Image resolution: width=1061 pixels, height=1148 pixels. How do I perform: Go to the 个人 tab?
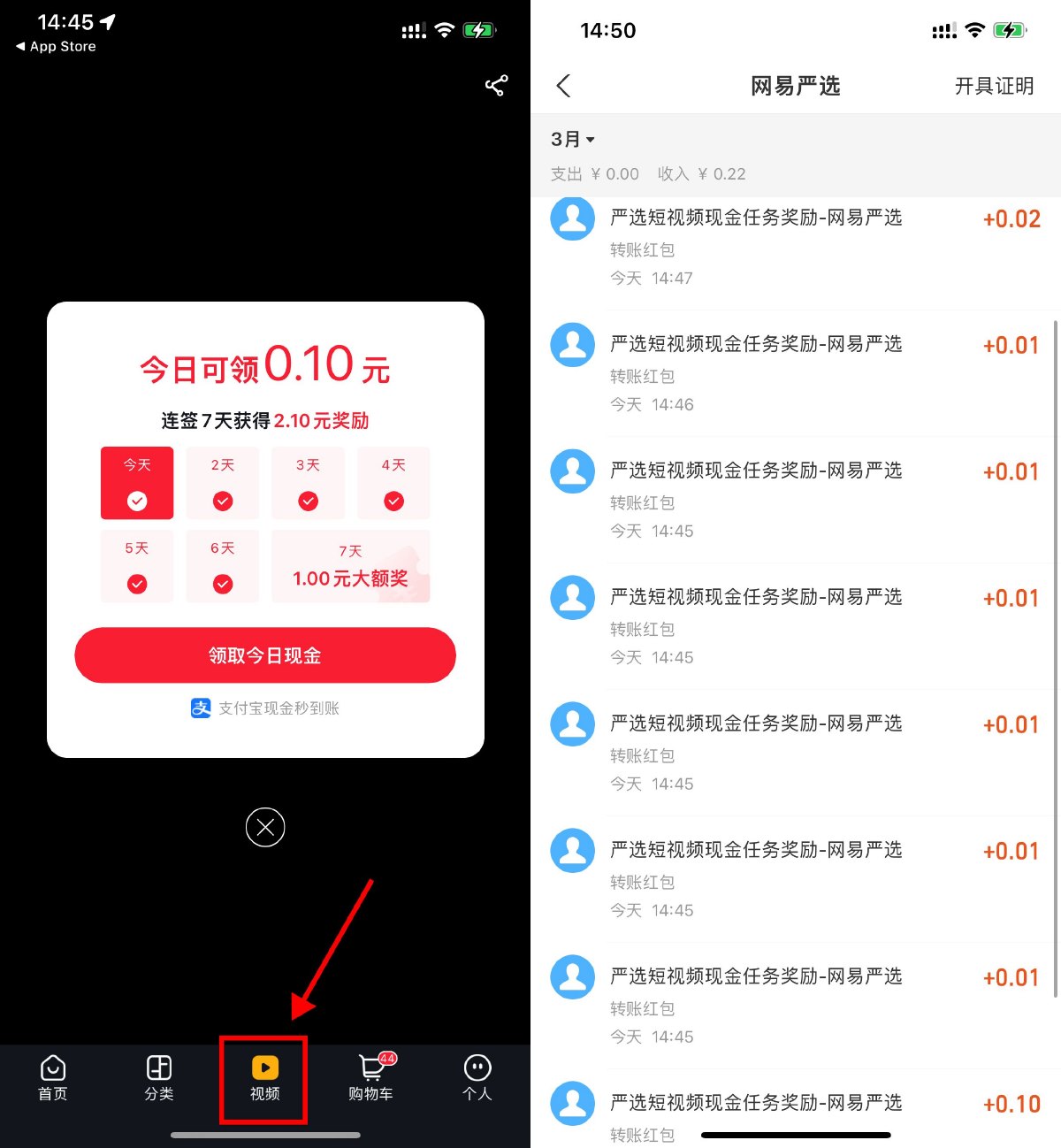click(477, 1078)
